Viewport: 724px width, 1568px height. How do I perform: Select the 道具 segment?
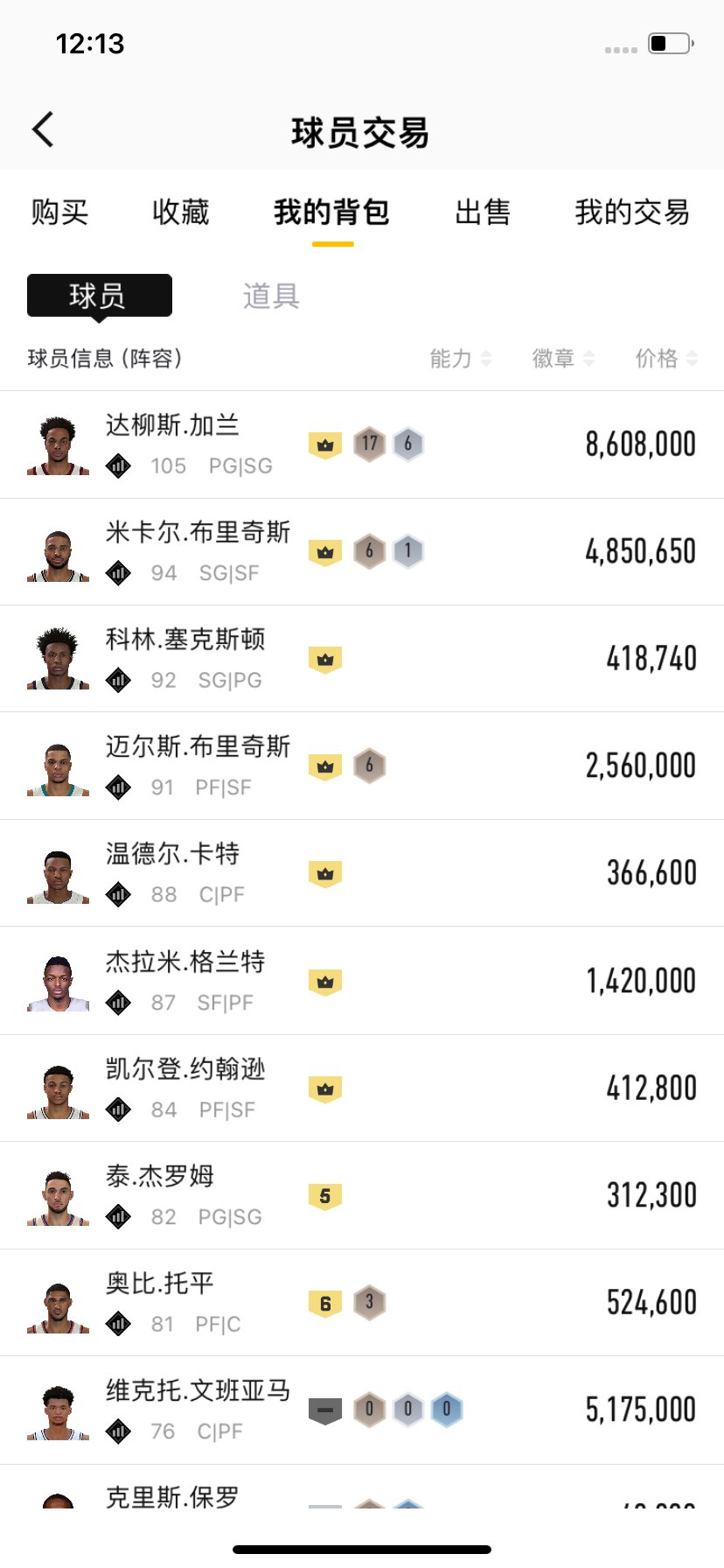pyautogui.click(x=271, y=297)
